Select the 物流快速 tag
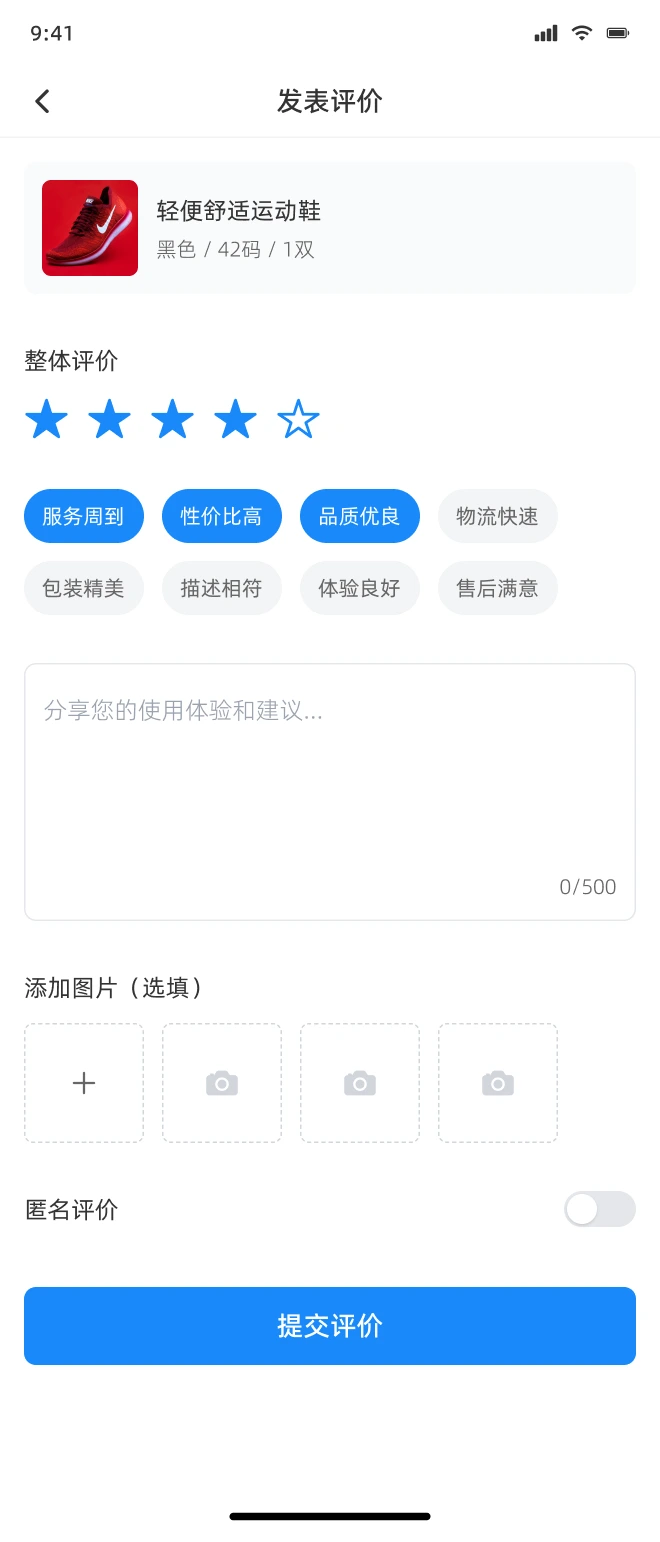The width and height of the screenshot is (660, 1542). pos(497,516)
